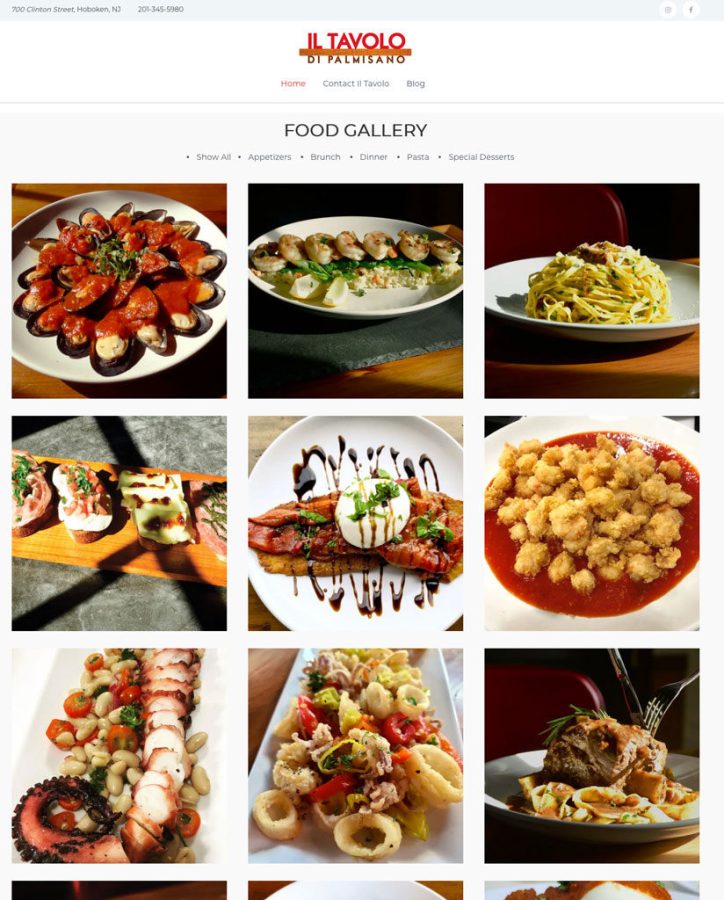Viewport: 724px width, 900px height.
Task: Open the shrimp over risotto photo
Action: coord(355,291)
